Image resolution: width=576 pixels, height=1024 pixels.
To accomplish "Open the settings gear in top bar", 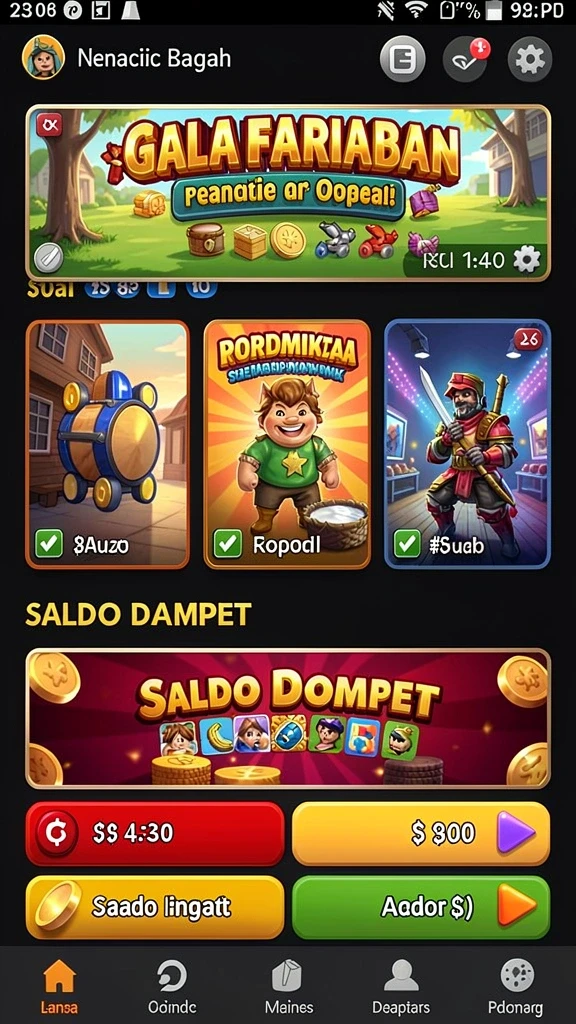I will (x=530, y=59).
